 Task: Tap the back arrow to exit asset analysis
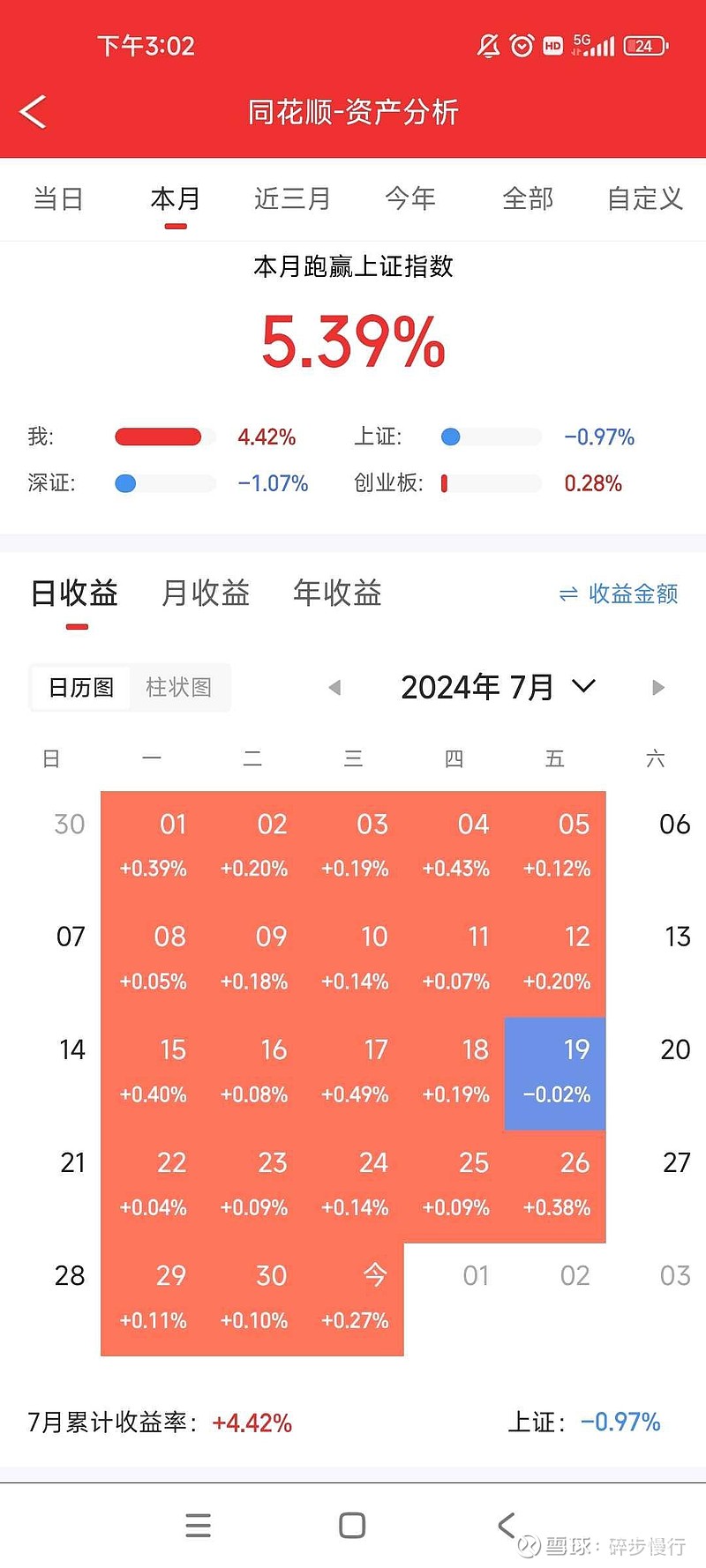point(33,112)
